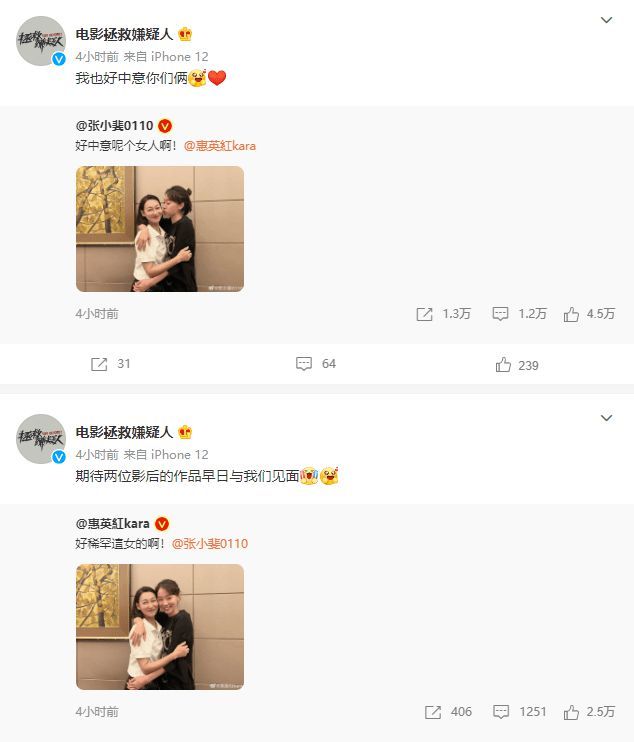View the photo in 惠英紅kara's post

(x=160, y=627)
